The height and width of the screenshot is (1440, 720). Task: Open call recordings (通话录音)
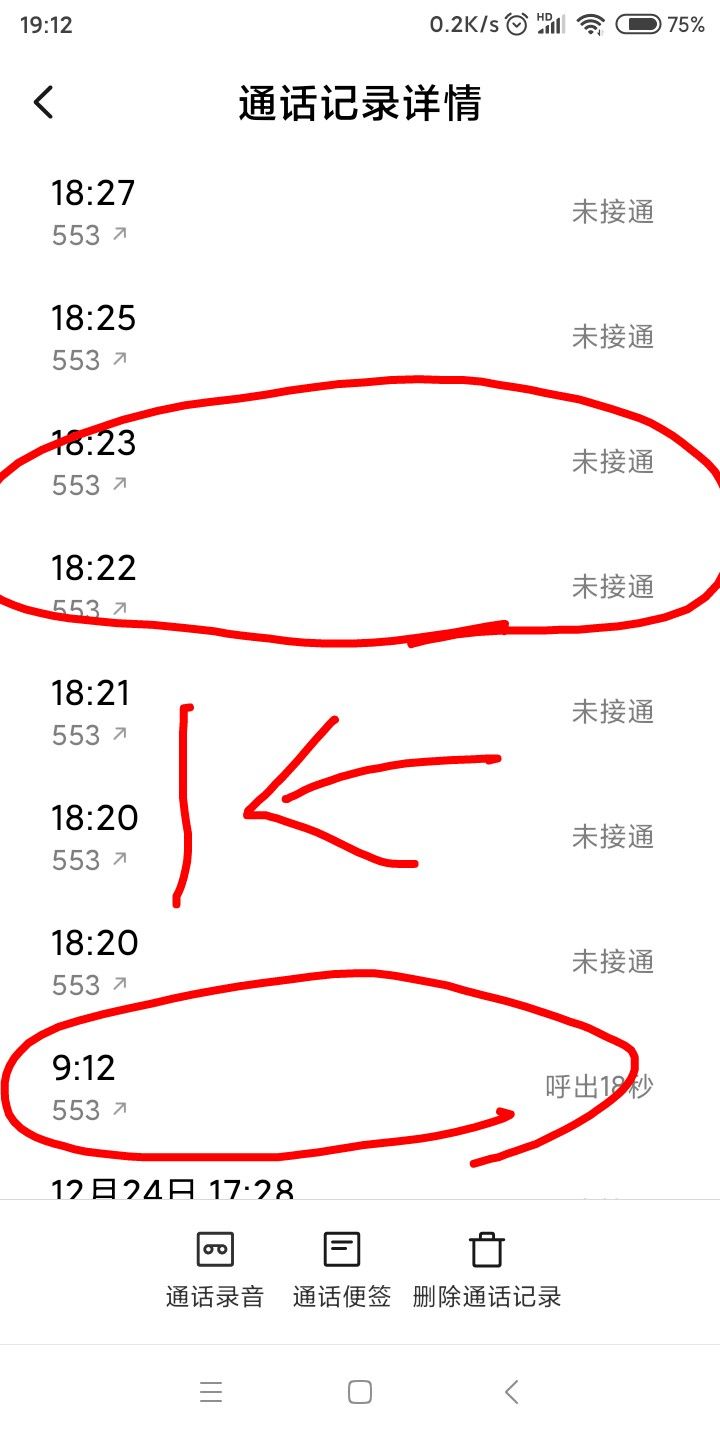click(x=215, y=1271)
